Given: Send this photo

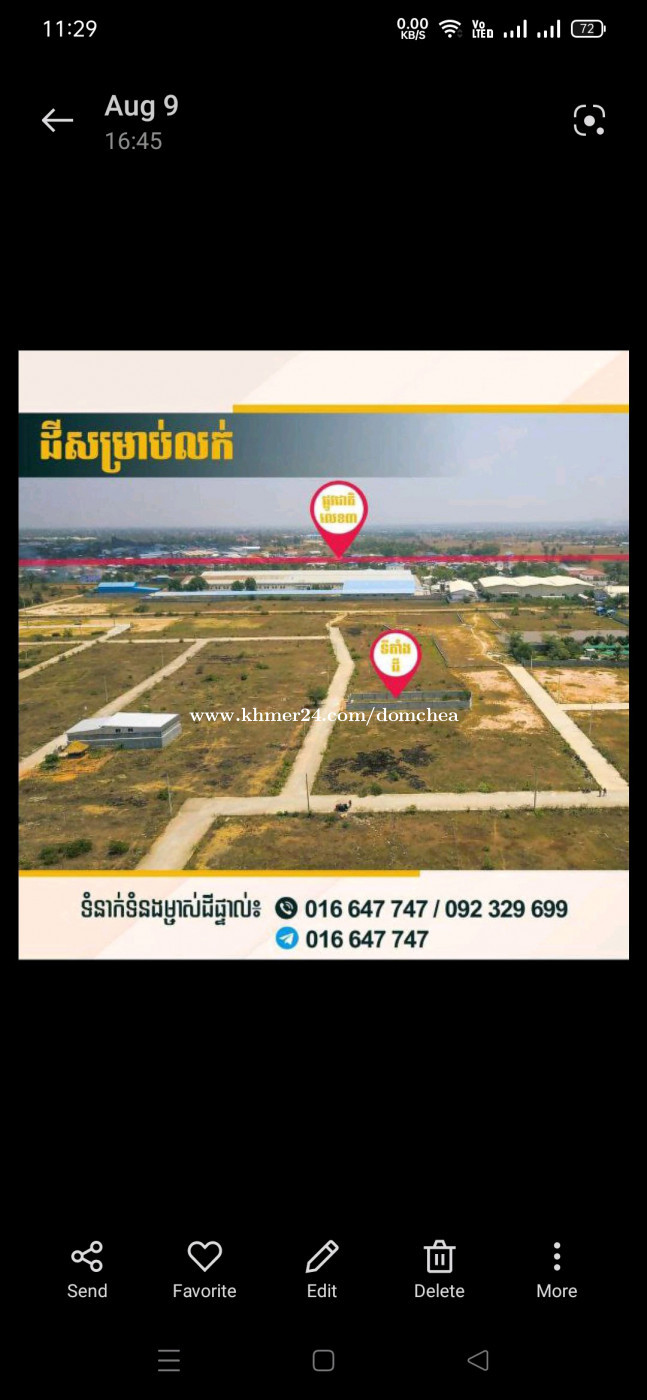Looking at the screenshot, I should pos(87,1270).
